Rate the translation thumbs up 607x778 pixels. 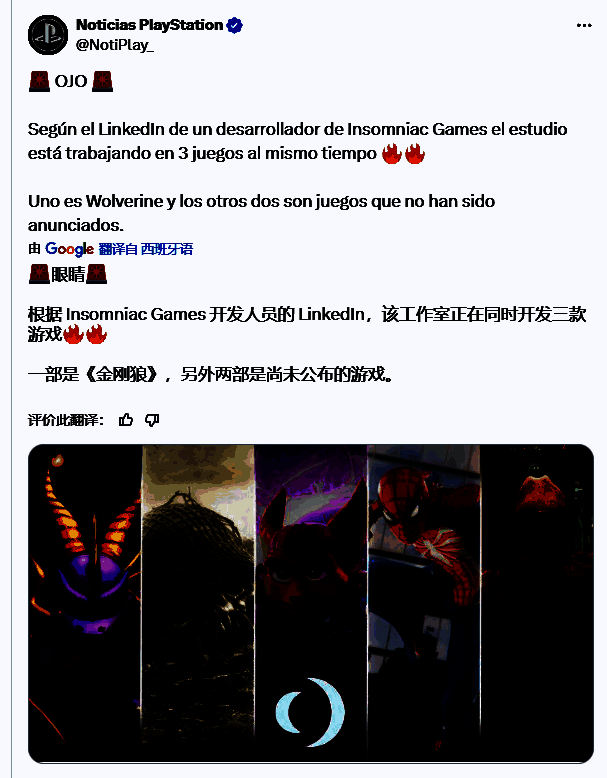pos(126,420)
